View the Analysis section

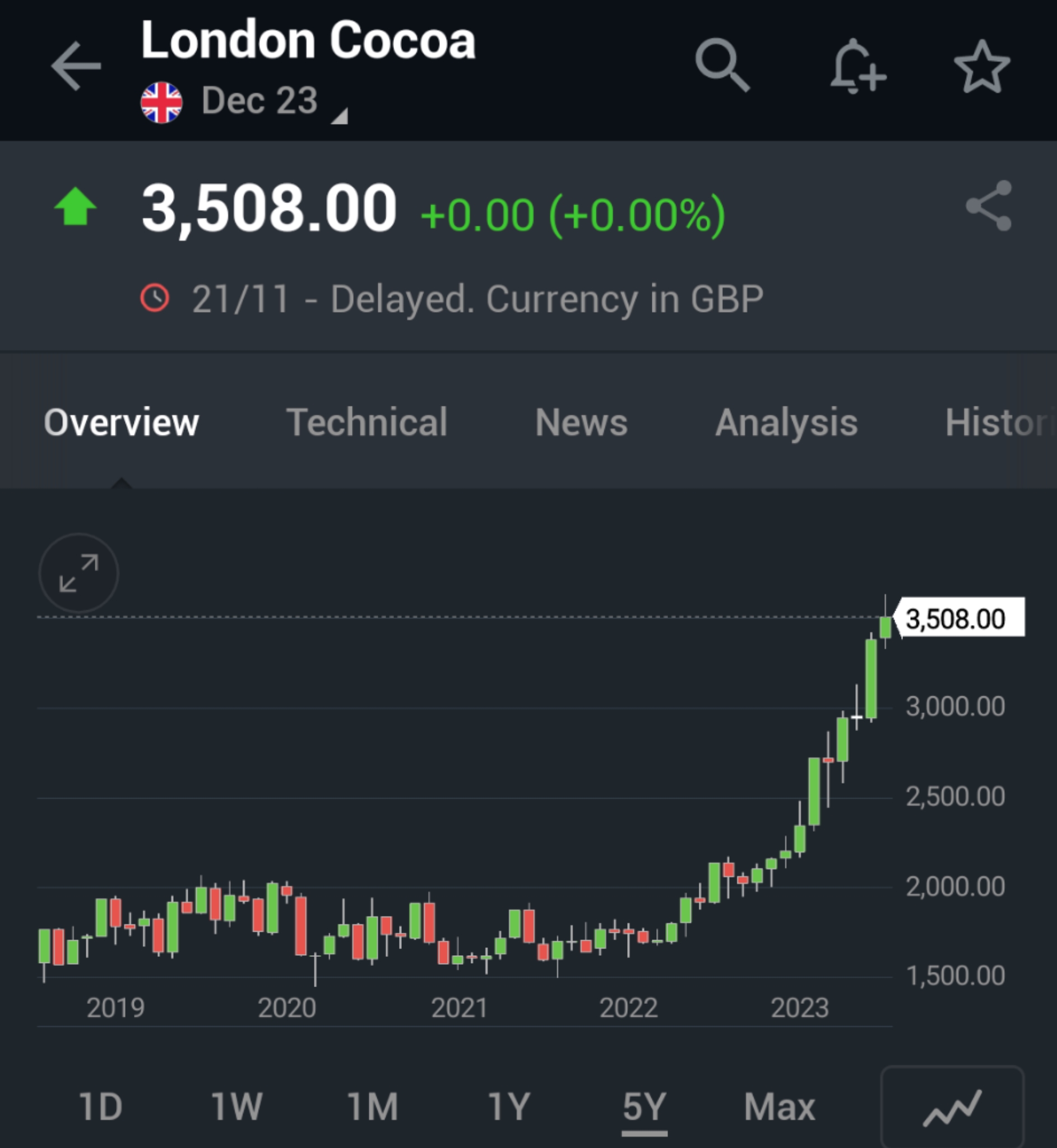coord(786,422)
